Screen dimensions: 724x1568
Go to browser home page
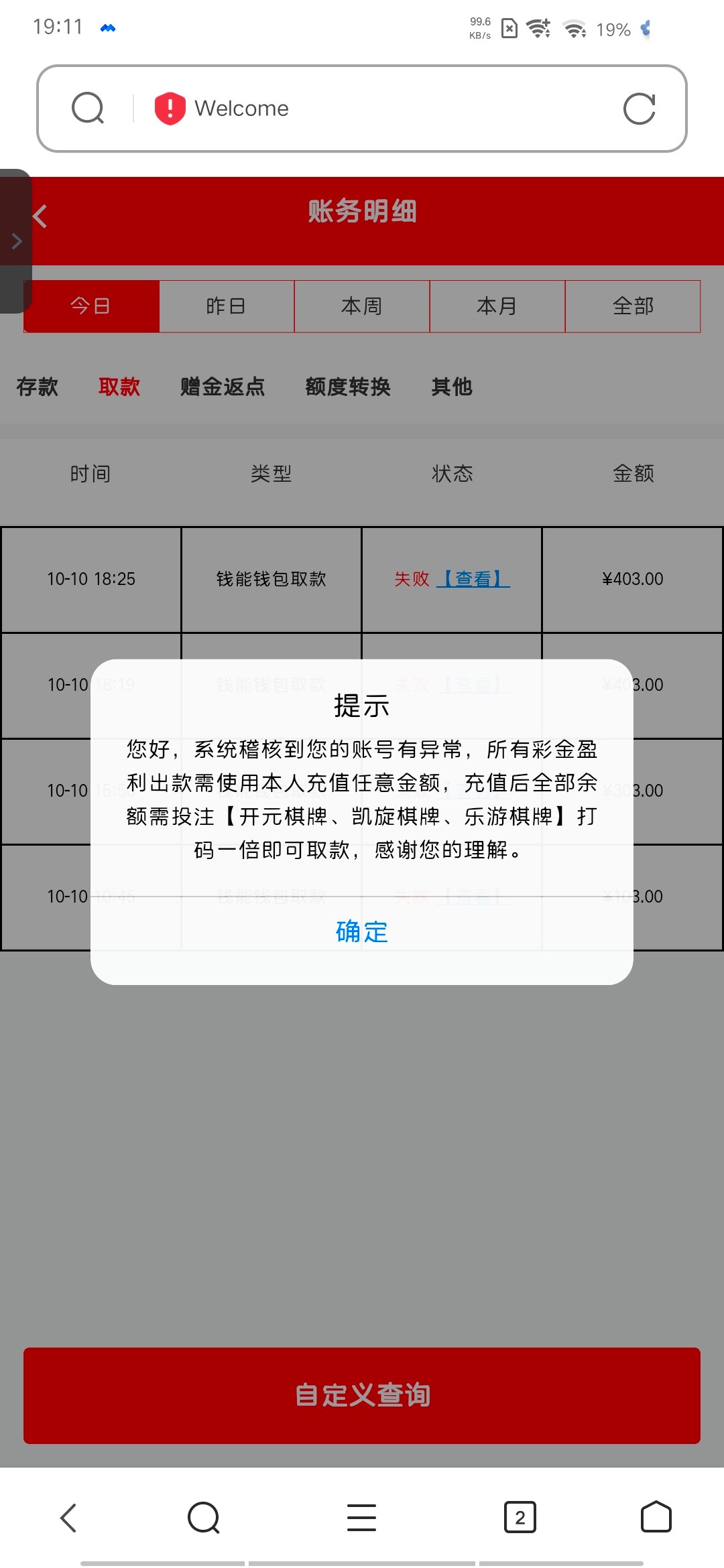pos(656,1518)
